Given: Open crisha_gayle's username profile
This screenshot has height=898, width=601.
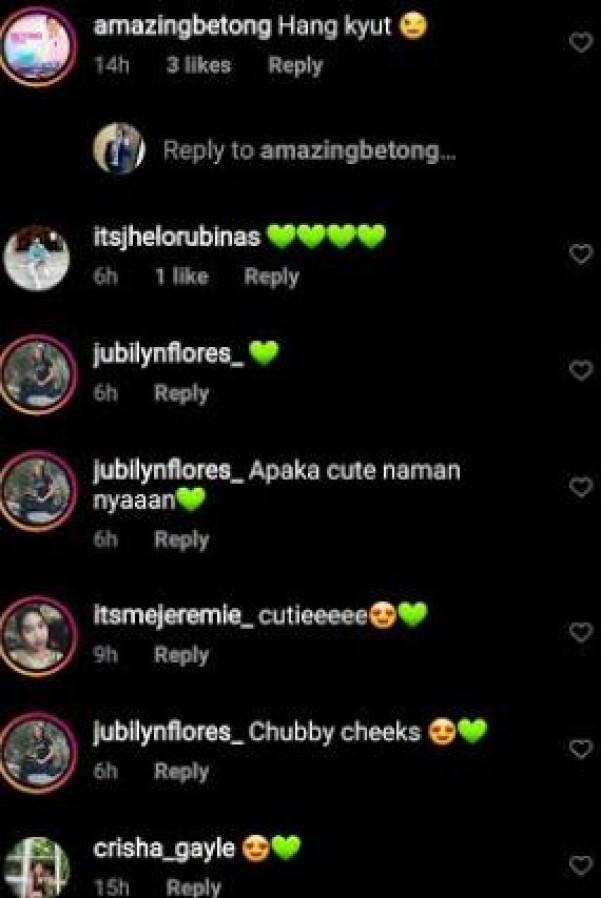Looking at the screenshot, I should coord(164,849).
